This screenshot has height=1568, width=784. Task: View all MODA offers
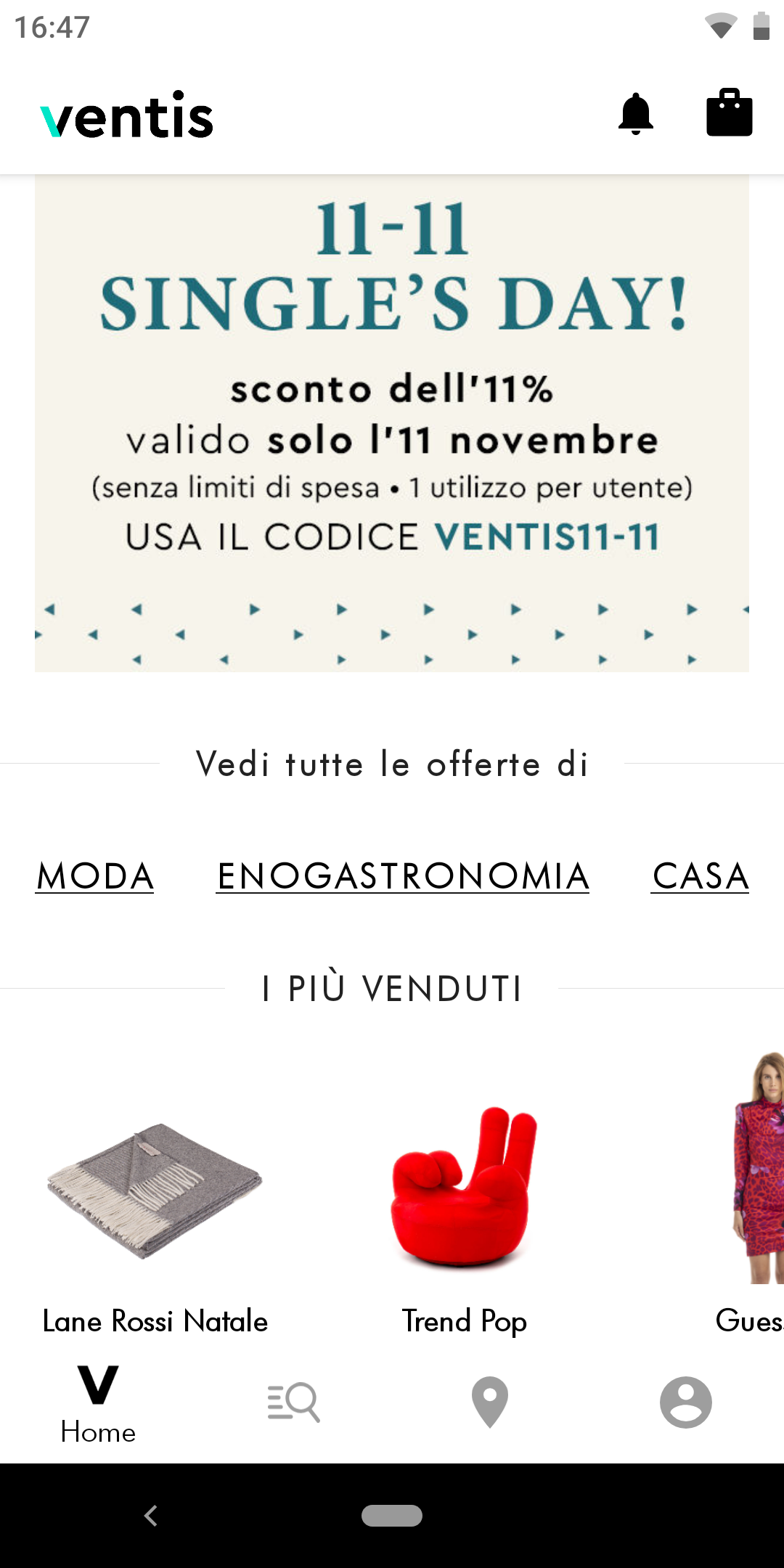(95, 876)
